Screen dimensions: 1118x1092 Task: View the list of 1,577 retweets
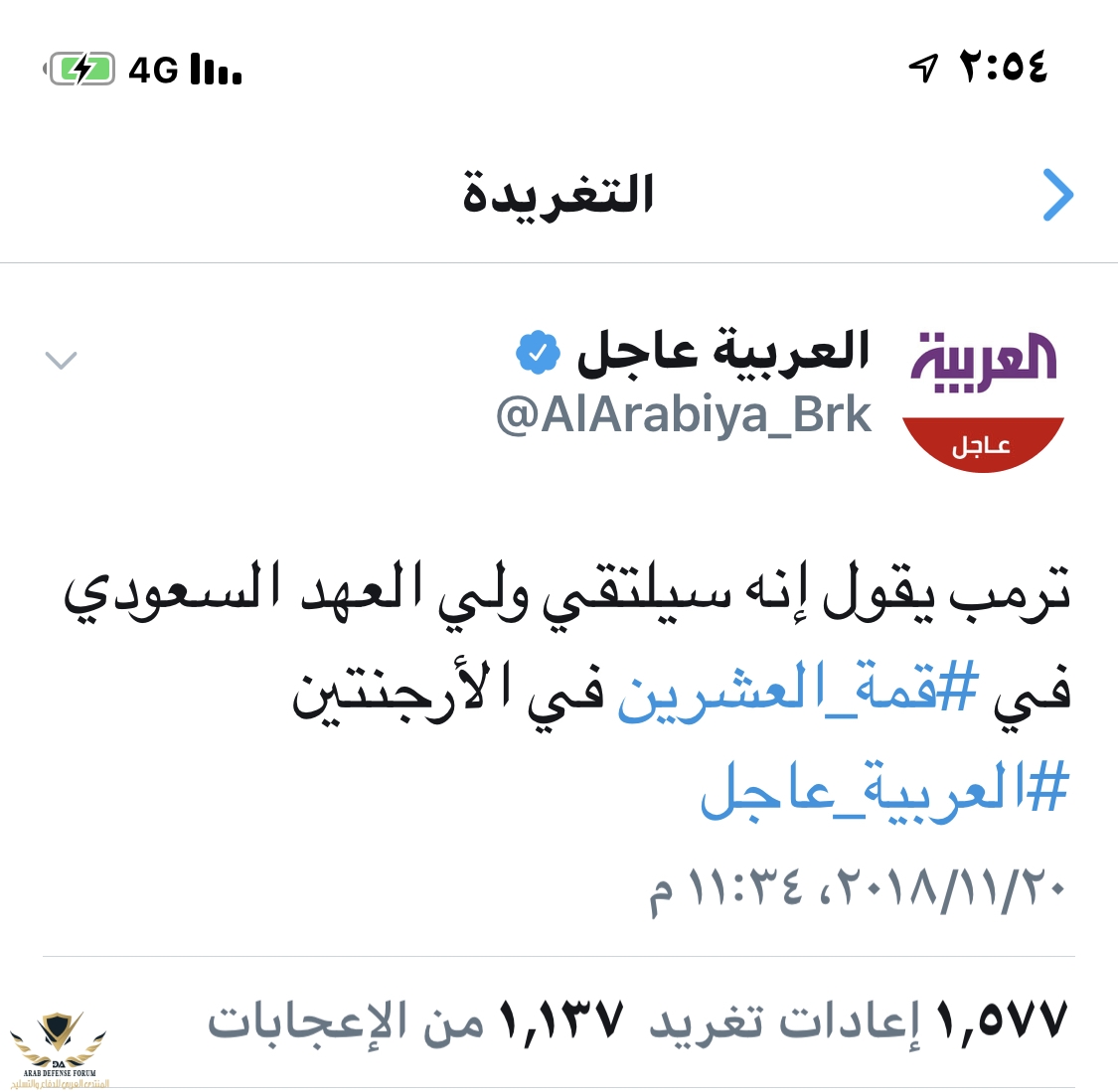tap(860, 1020)
